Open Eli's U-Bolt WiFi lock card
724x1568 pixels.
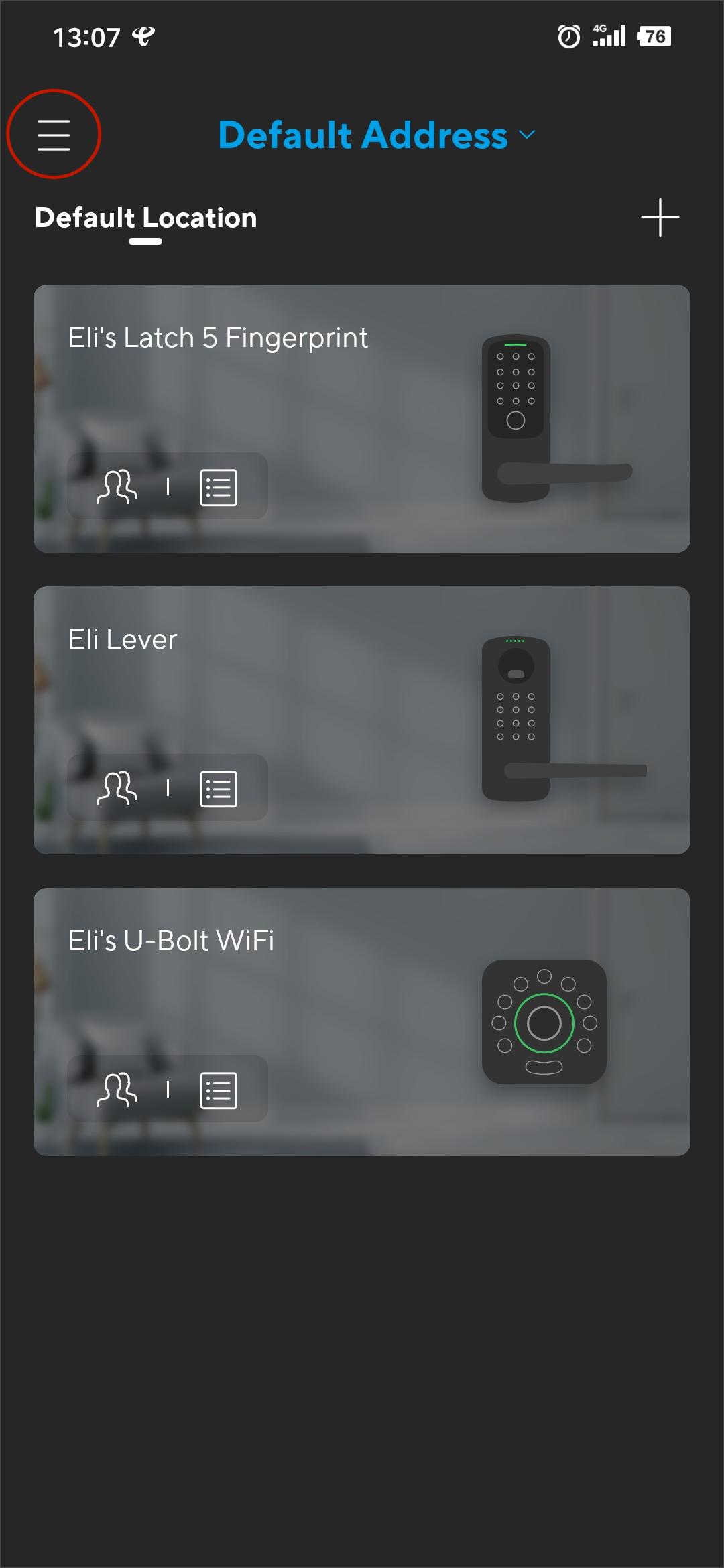click(362, 1022)
